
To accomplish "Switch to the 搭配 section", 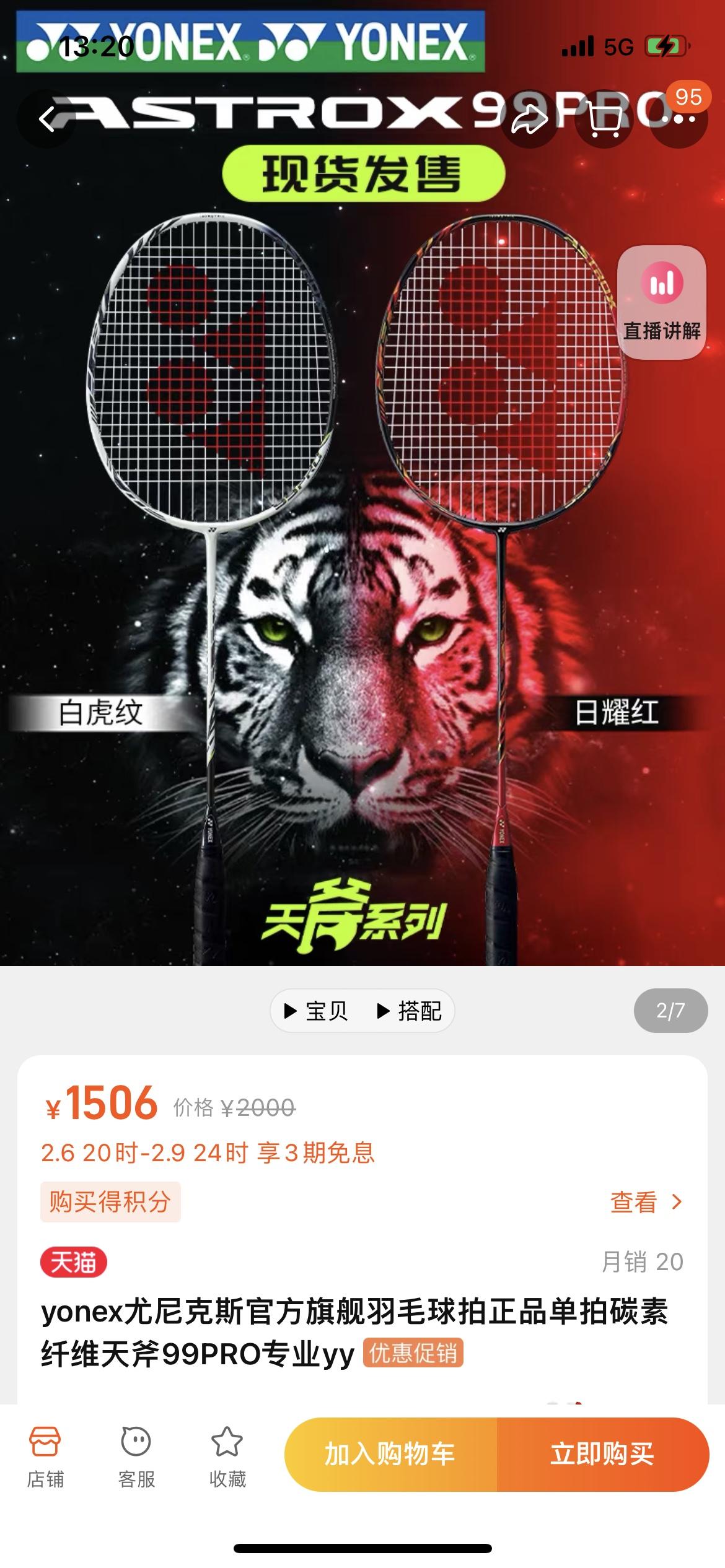I will tap(410, 1011).
